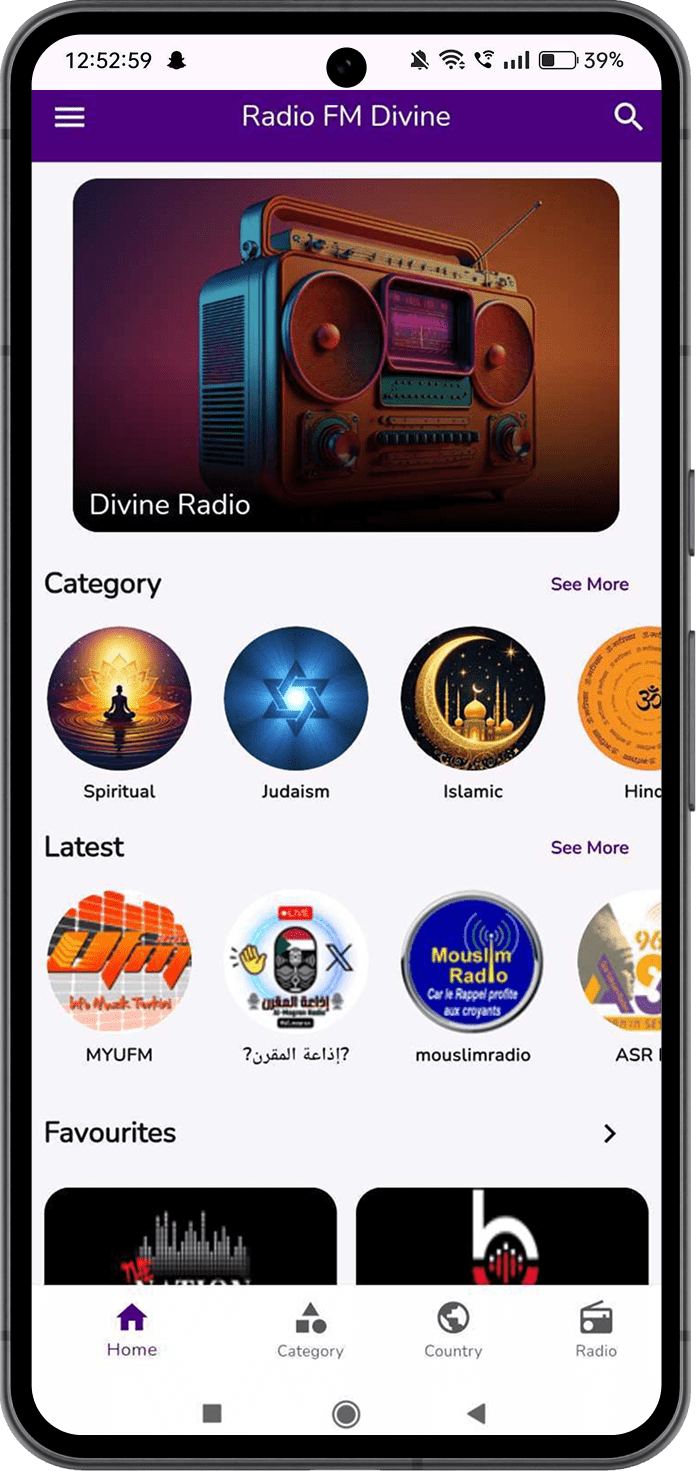This screenshot has width=696, height=1471.
Task: Tap See More next to Latest
Action: tap(589, 847)
